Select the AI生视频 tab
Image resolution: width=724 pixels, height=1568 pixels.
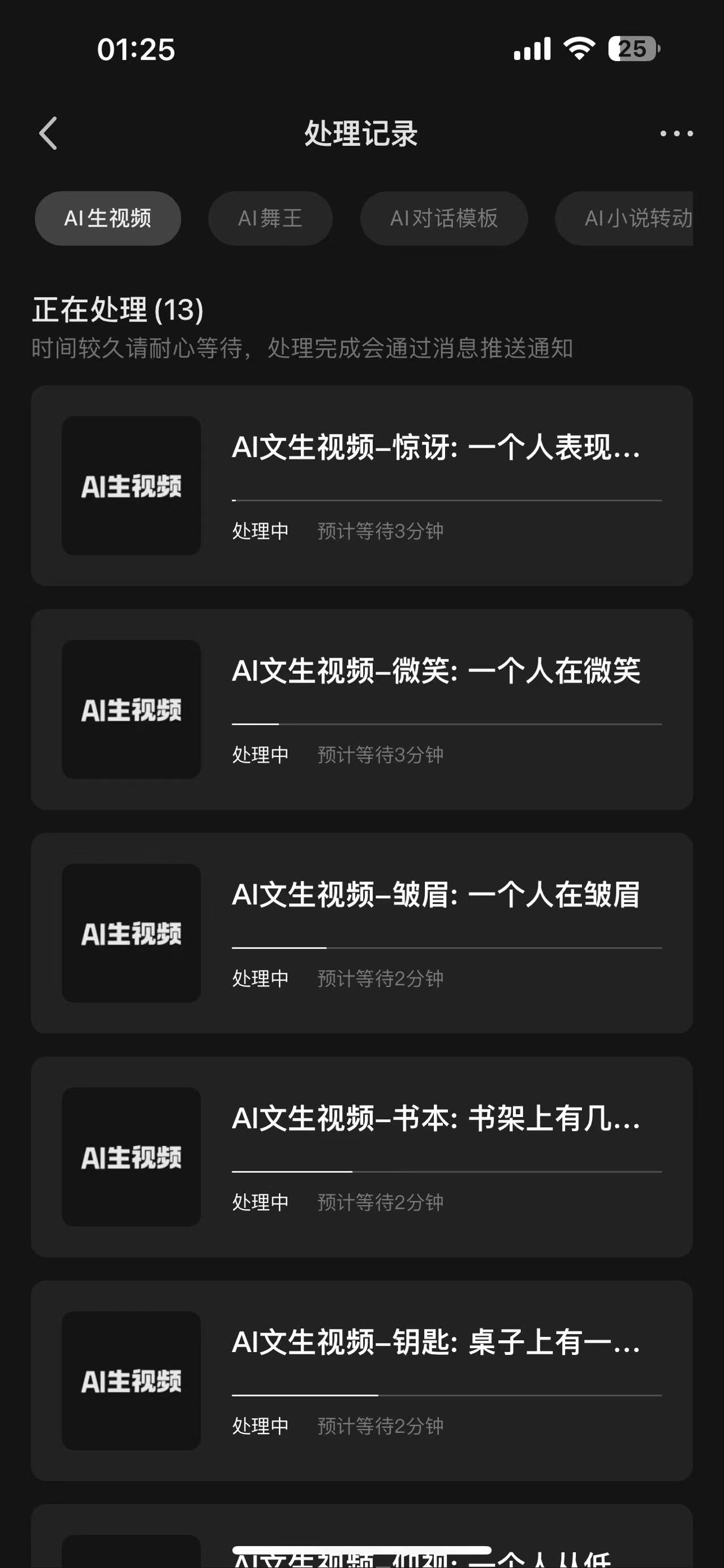pyautogui.click(x=108, y=219)
